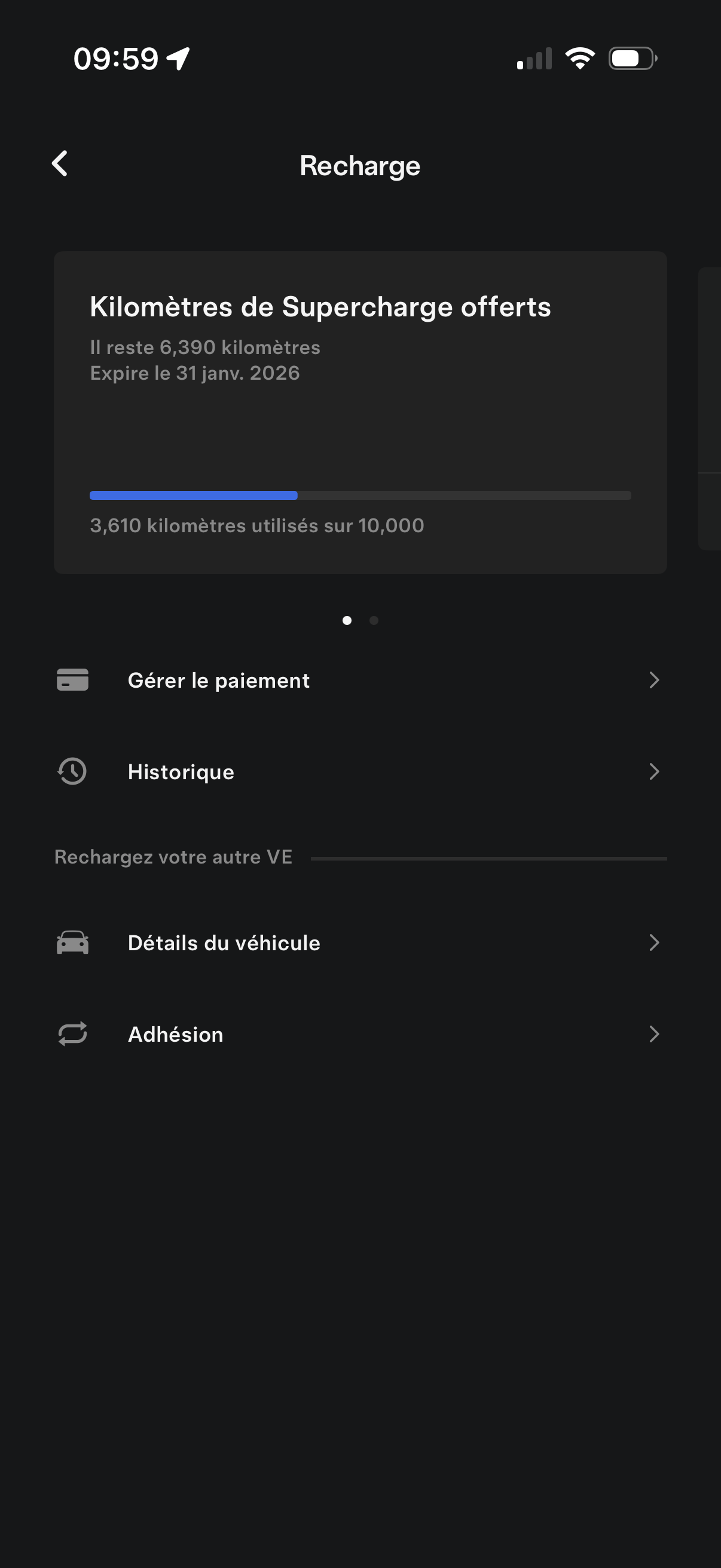Open the Kilomètres de Supercharge offerts card

360,412
